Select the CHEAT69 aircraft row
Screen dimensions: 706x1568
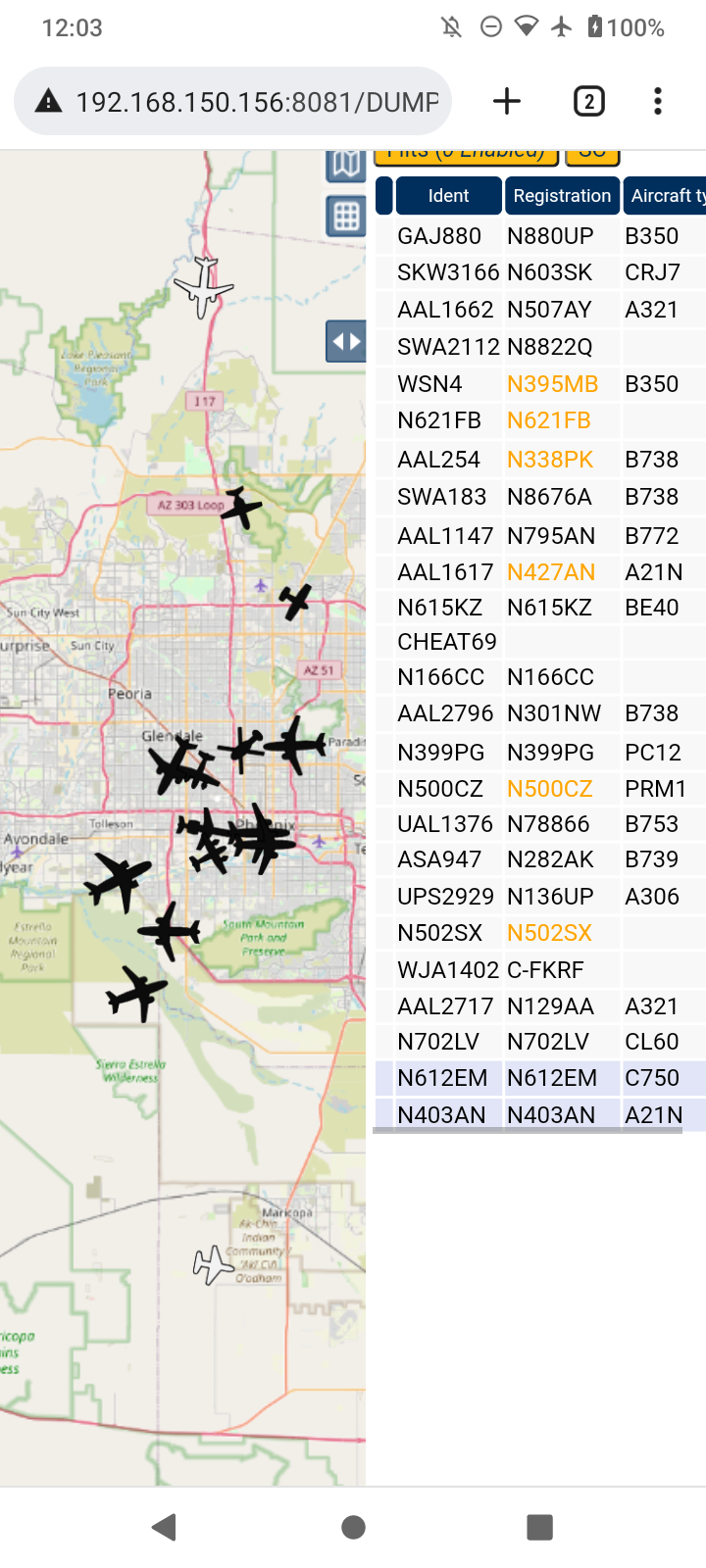[x=540, y=642]
